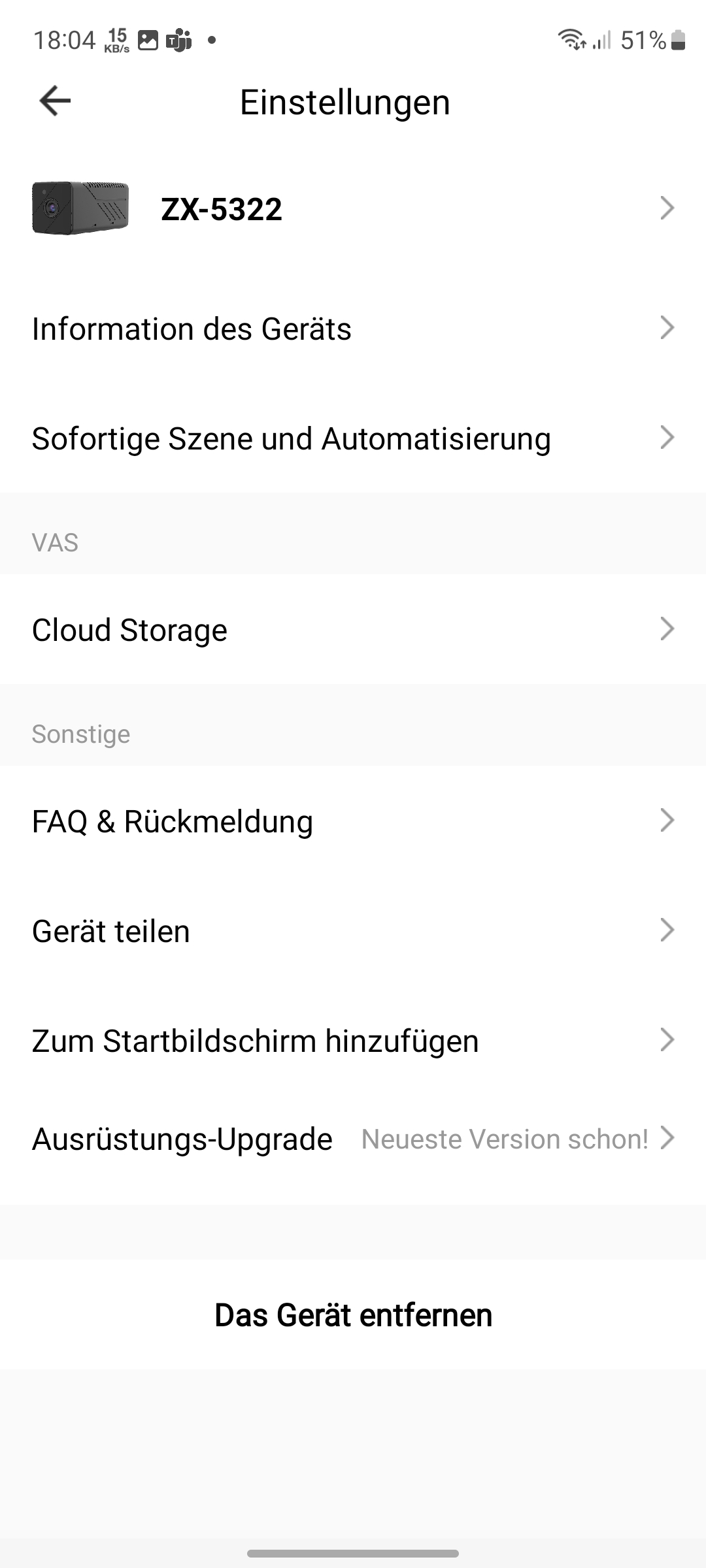Go back from the Einstellungen screen

55,101
